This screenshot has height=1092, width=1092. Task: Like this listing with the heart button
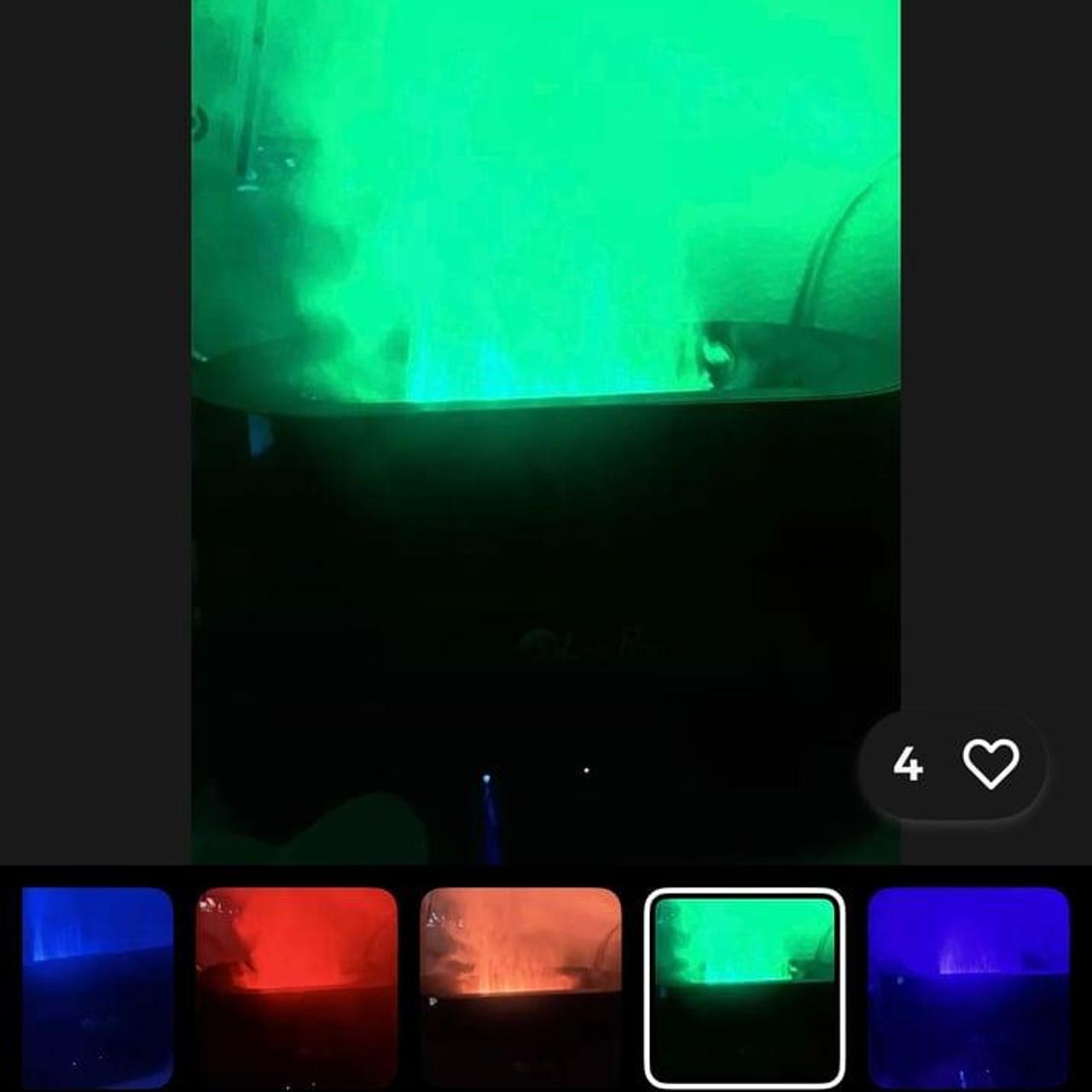click(990, 764)
